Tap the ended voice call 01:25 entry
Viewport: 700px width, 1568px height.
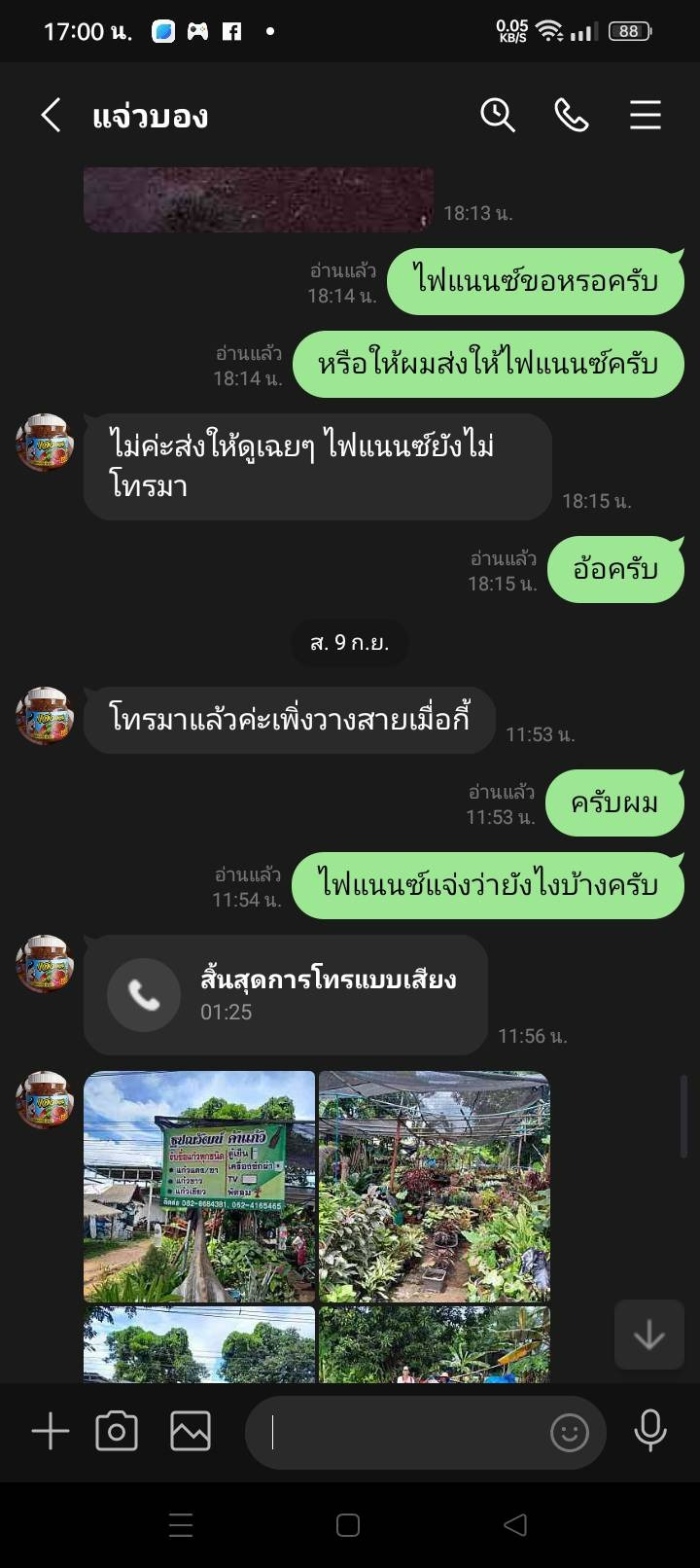pos(285,994)
